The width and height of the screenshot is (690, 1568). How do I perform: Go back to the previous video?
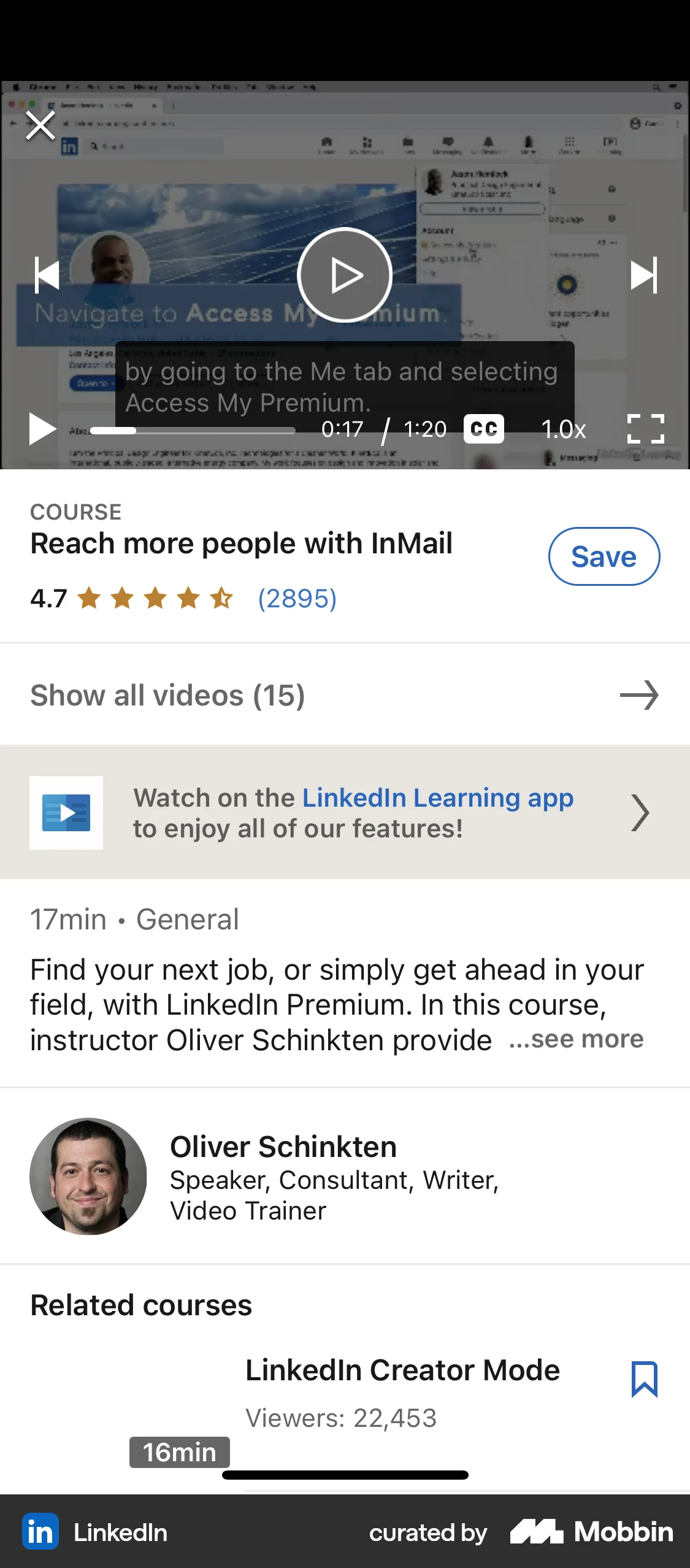point(46,274)
